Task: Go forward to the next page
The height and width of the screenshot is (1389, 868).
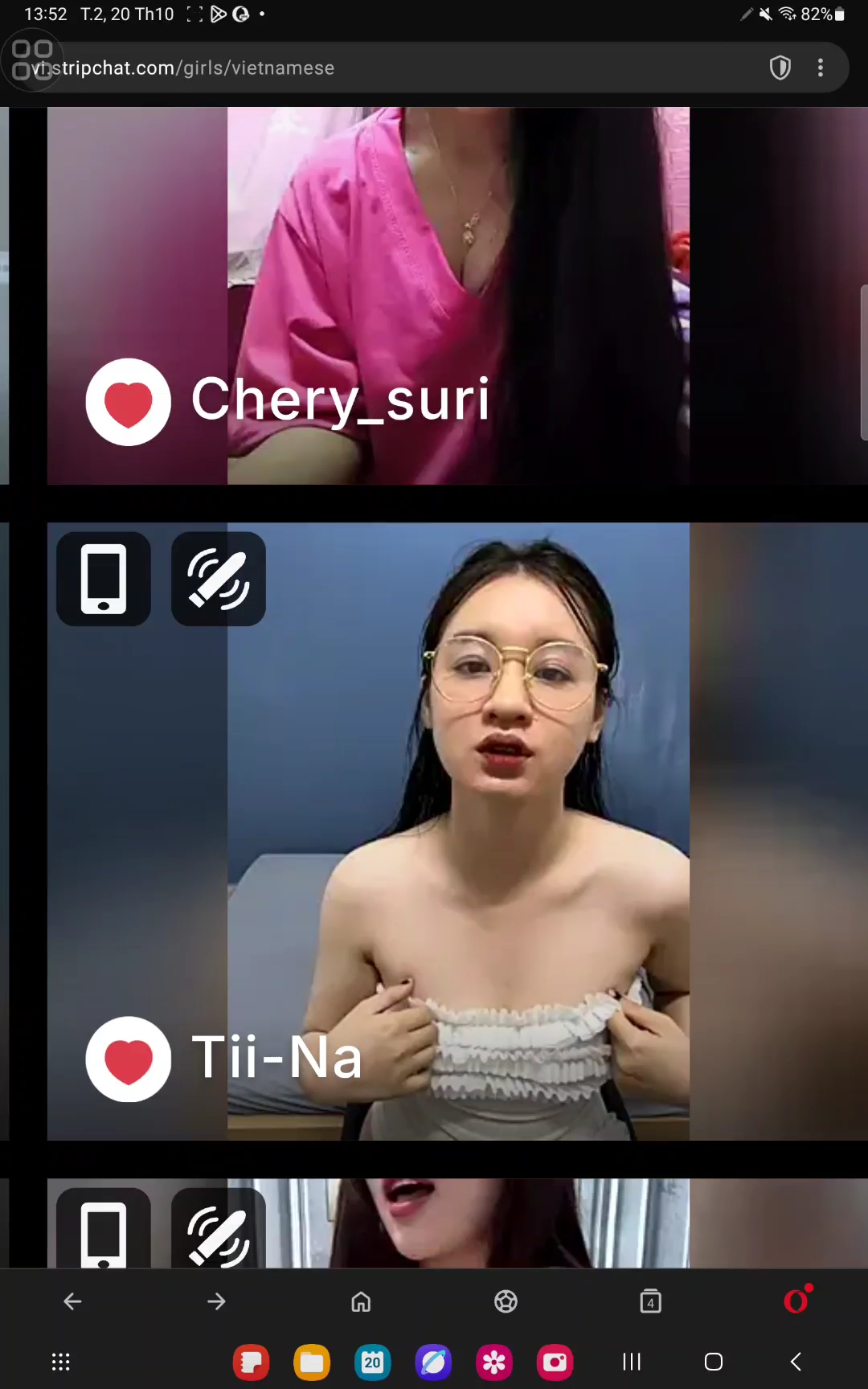Action: click(x=216, y=1301)
